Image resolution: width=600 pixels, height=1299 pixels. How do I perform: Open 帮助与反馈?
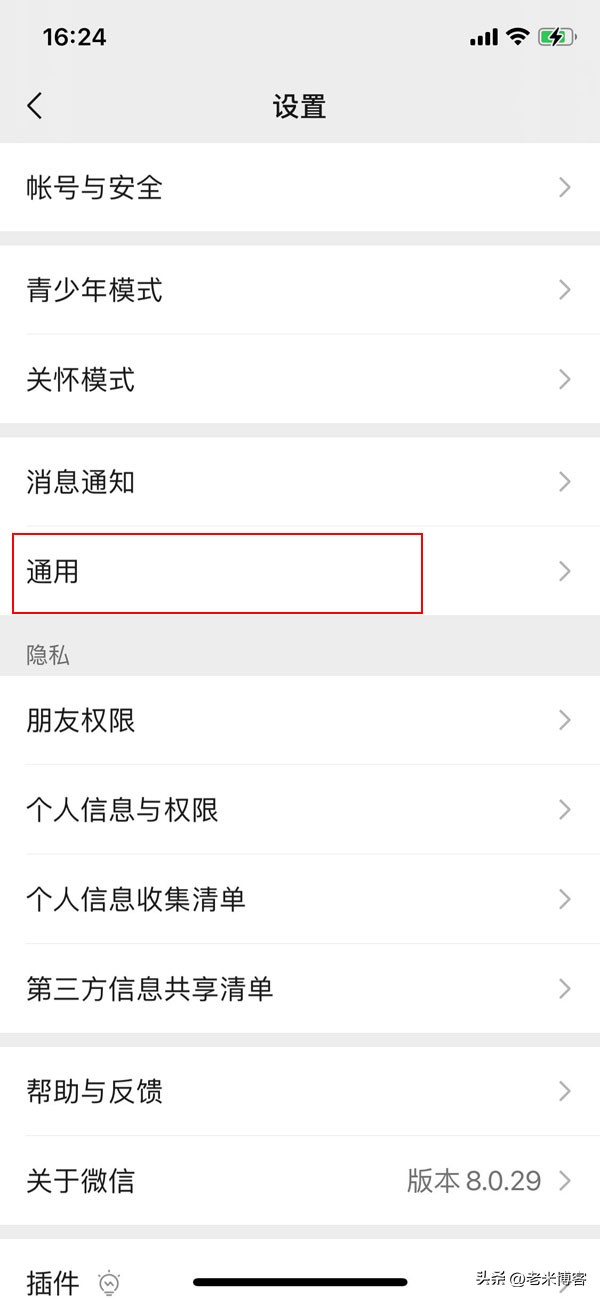pyautogui.click(x=300, y=1091)
